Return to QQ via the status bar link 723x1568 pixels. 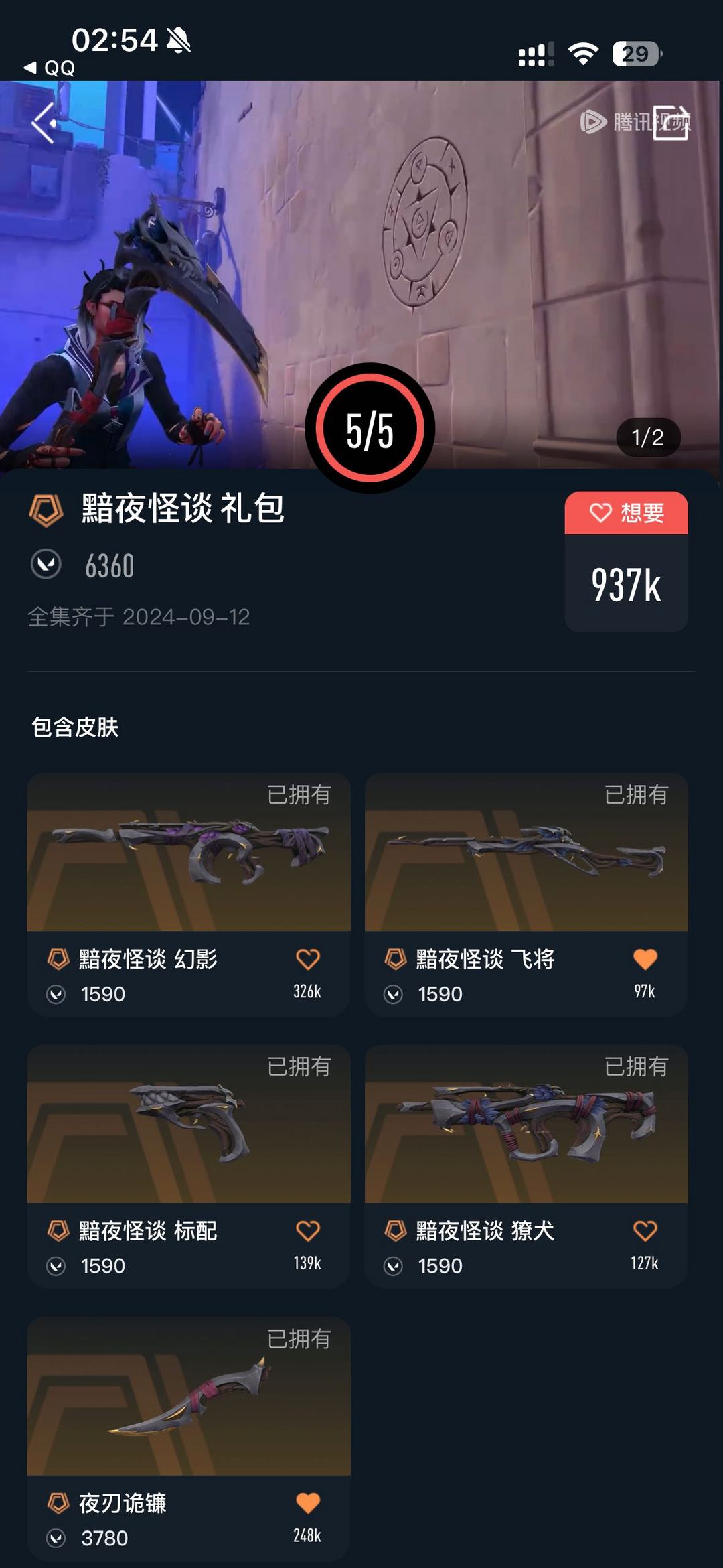(x=50, y=68)
